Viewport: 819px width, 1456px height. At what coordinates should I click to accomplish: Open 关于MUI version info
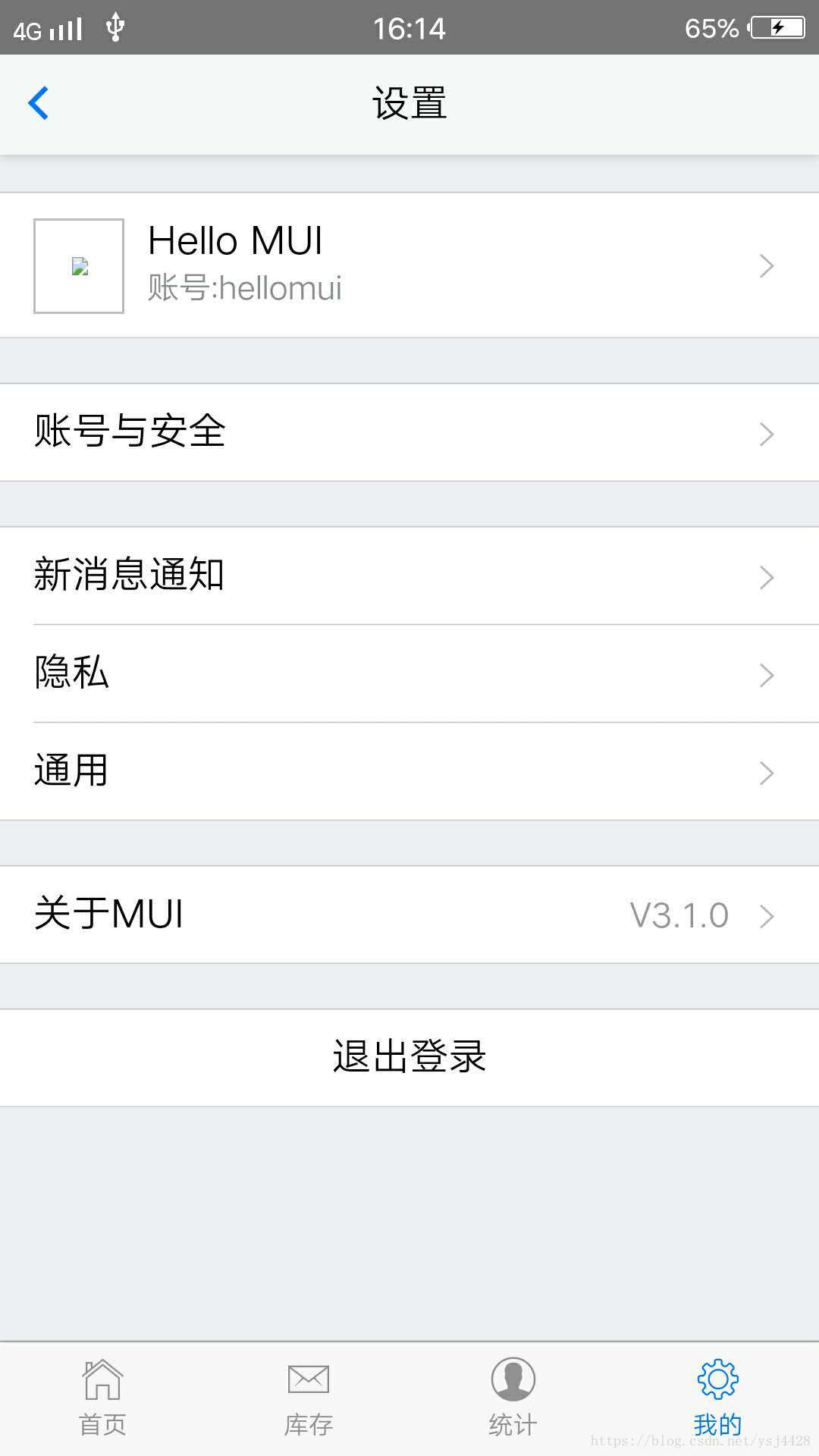[409, 915]
